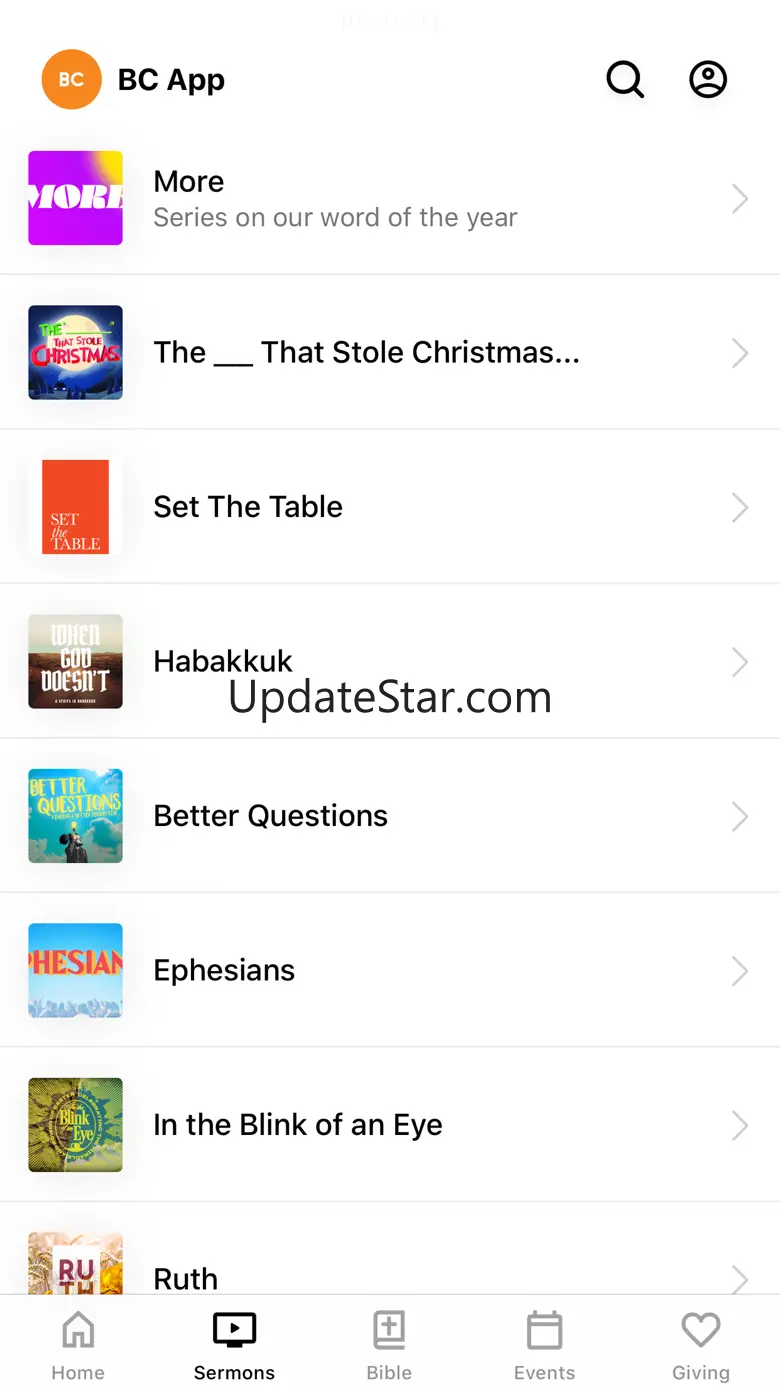This screenshot has width=780, height=1387.
Task: Open the Ephesians series
Action: pyautogui.click(x=390, y=970)
